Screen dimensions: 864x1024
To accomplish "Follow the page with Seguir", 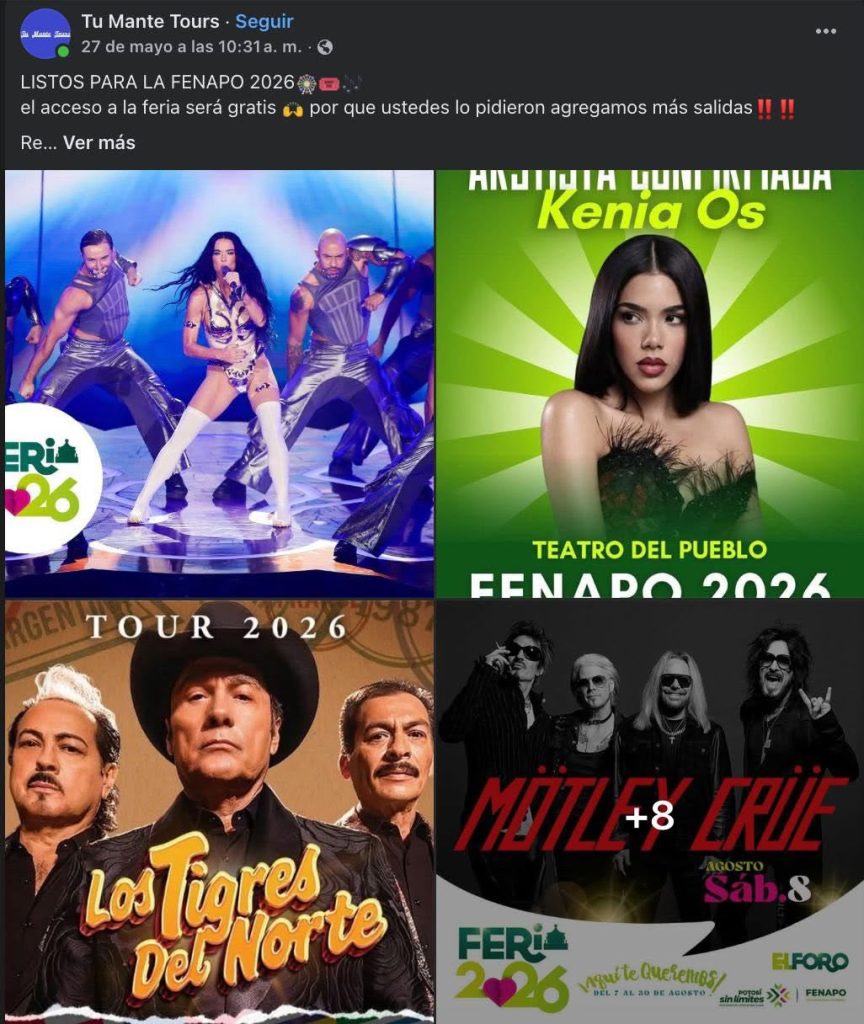I will pos(264,22).
